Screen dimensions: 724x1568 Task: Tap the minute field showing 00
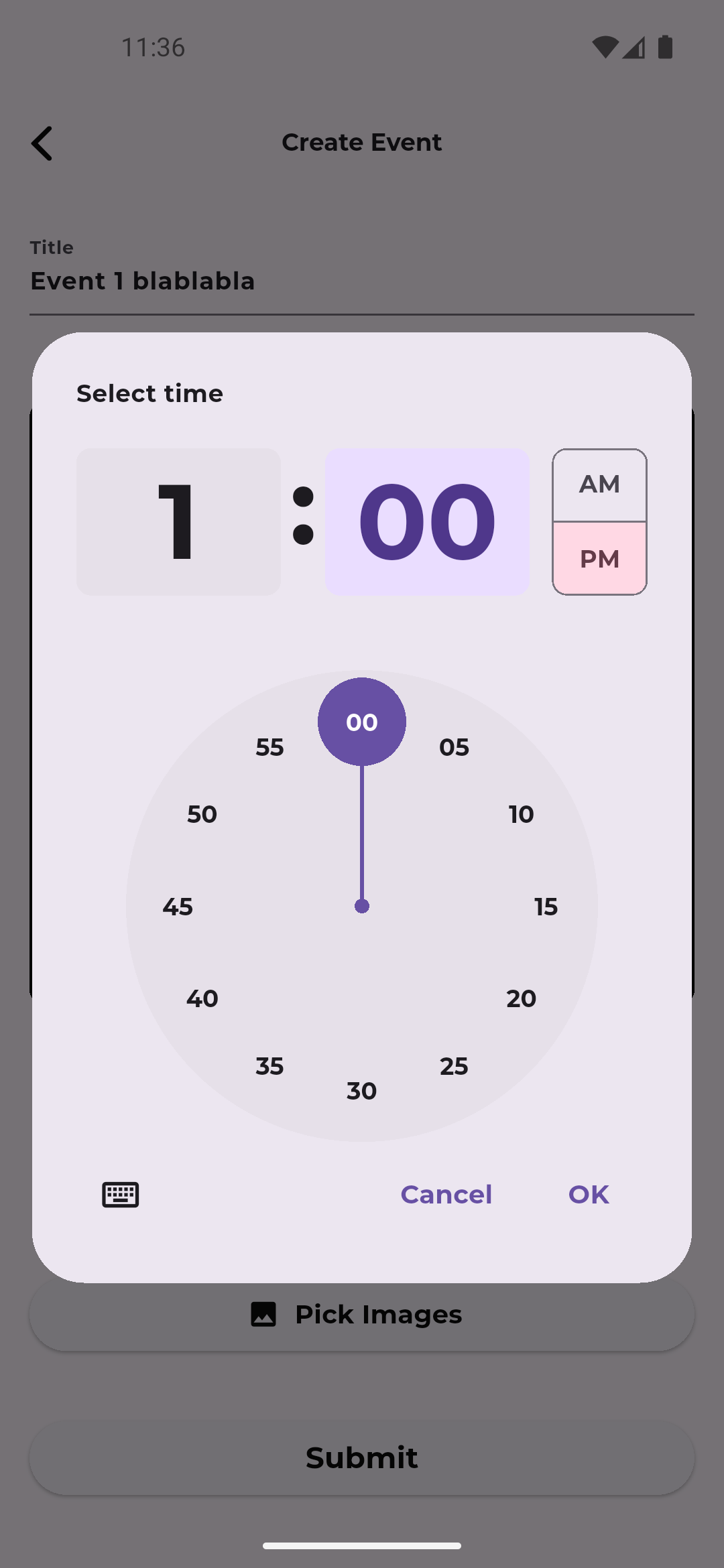pos(427,522)
